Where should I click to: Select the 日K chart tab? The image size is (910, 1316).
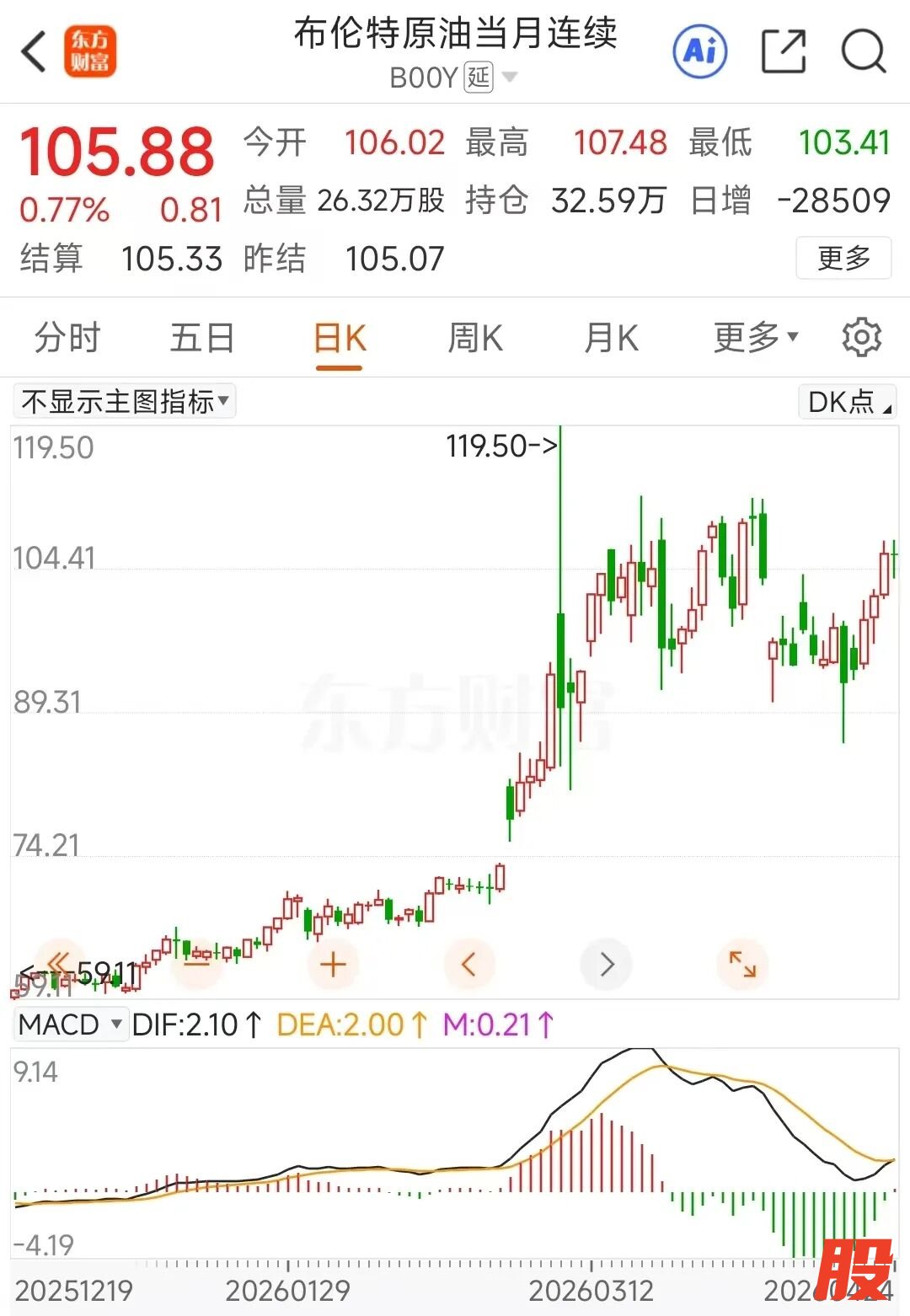340,339
